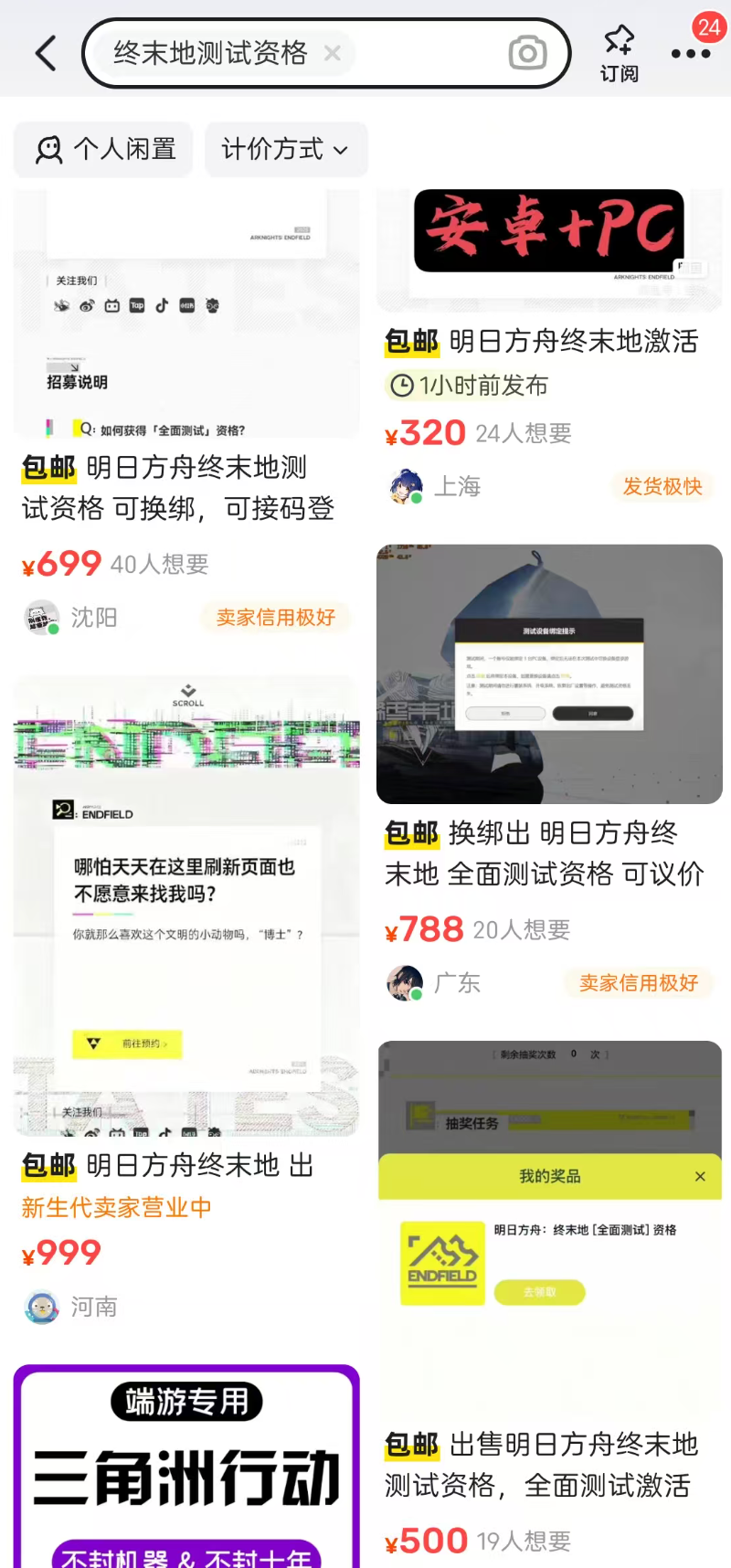
Task: Toggle the 个人闲置 filter chip
Action: 102,150
